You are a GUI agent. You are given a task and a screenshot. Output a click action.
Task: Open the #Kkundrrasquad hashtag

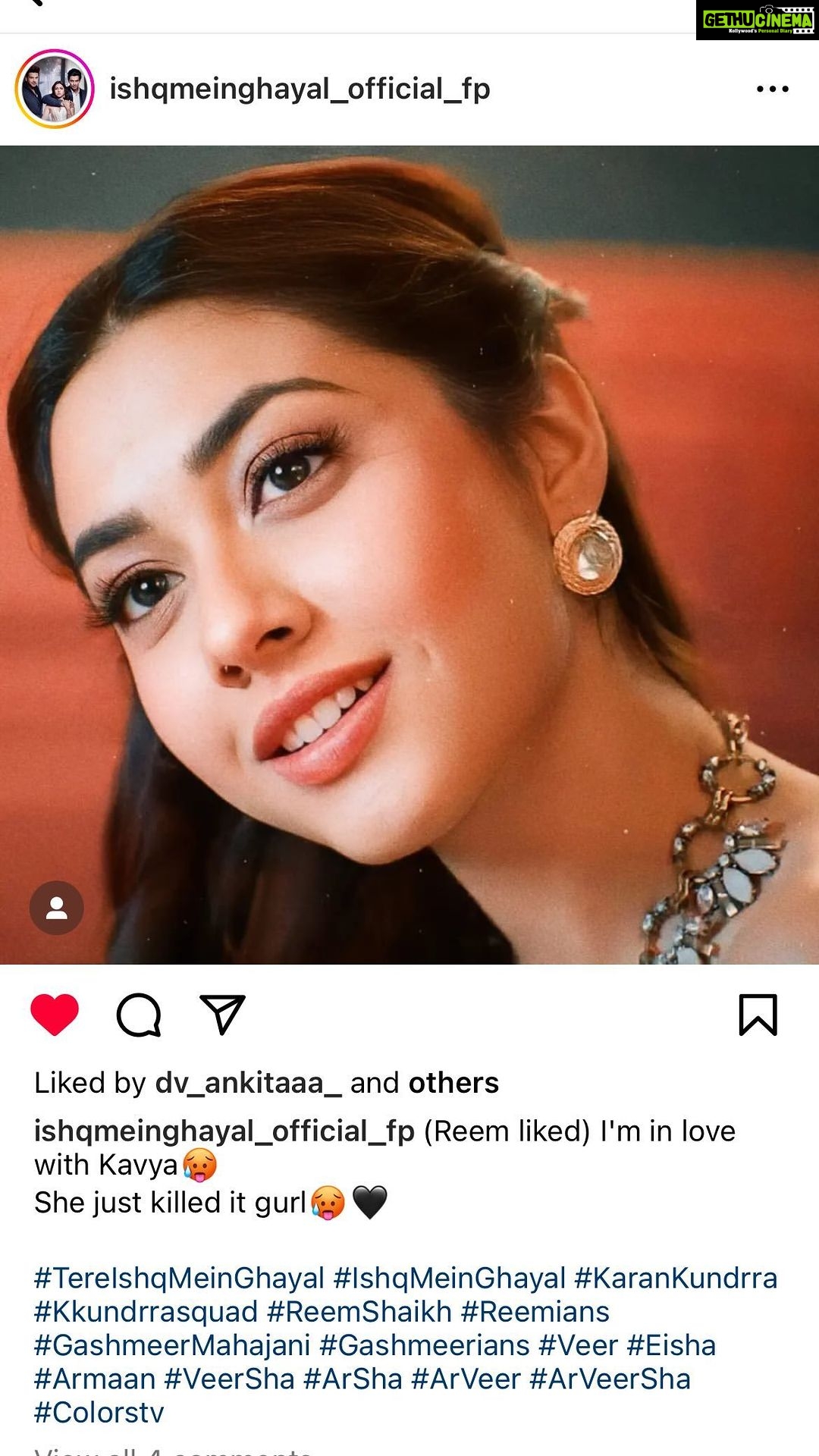(x=146, y=1312)
